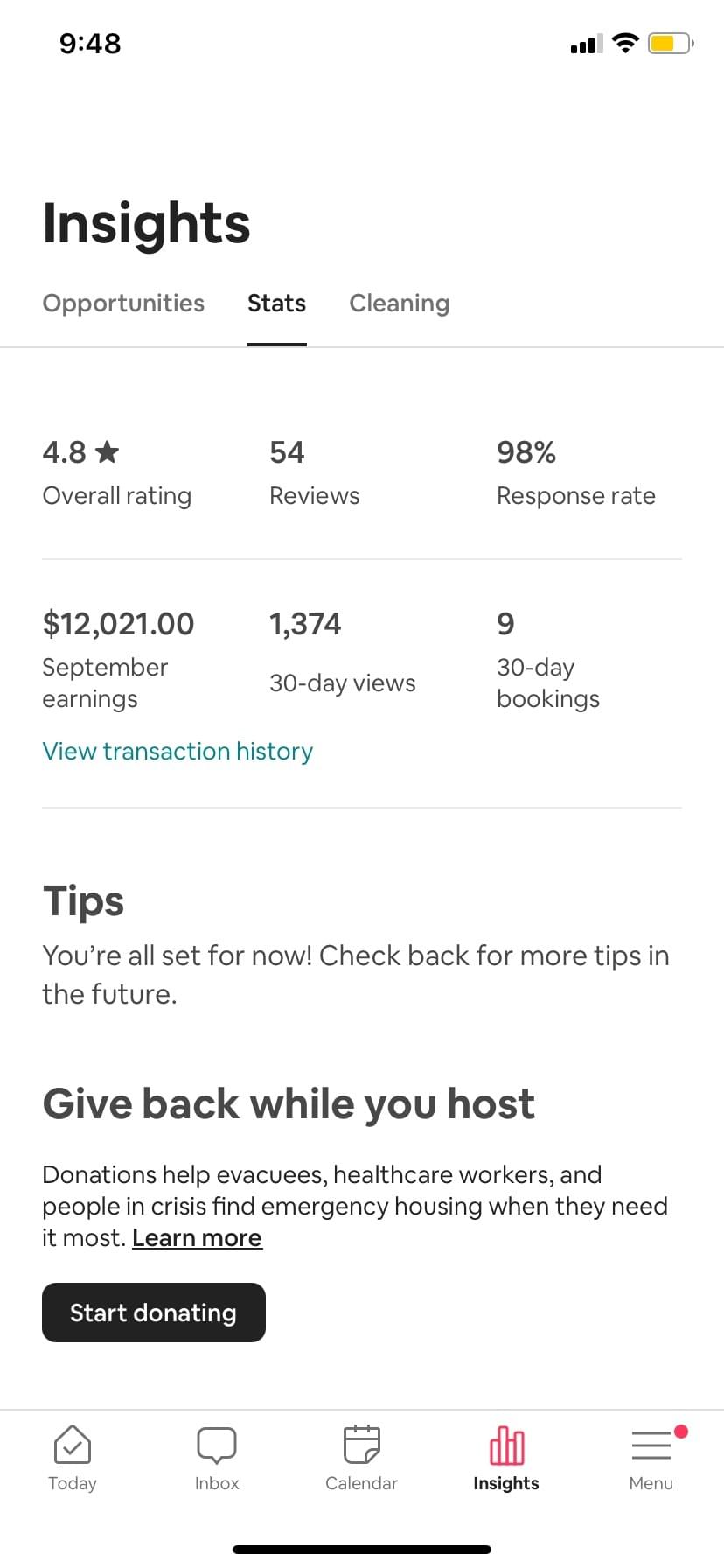Switch to the Opportunities tab
Screen dimensions: 724x1568
[x=123, y=303]
